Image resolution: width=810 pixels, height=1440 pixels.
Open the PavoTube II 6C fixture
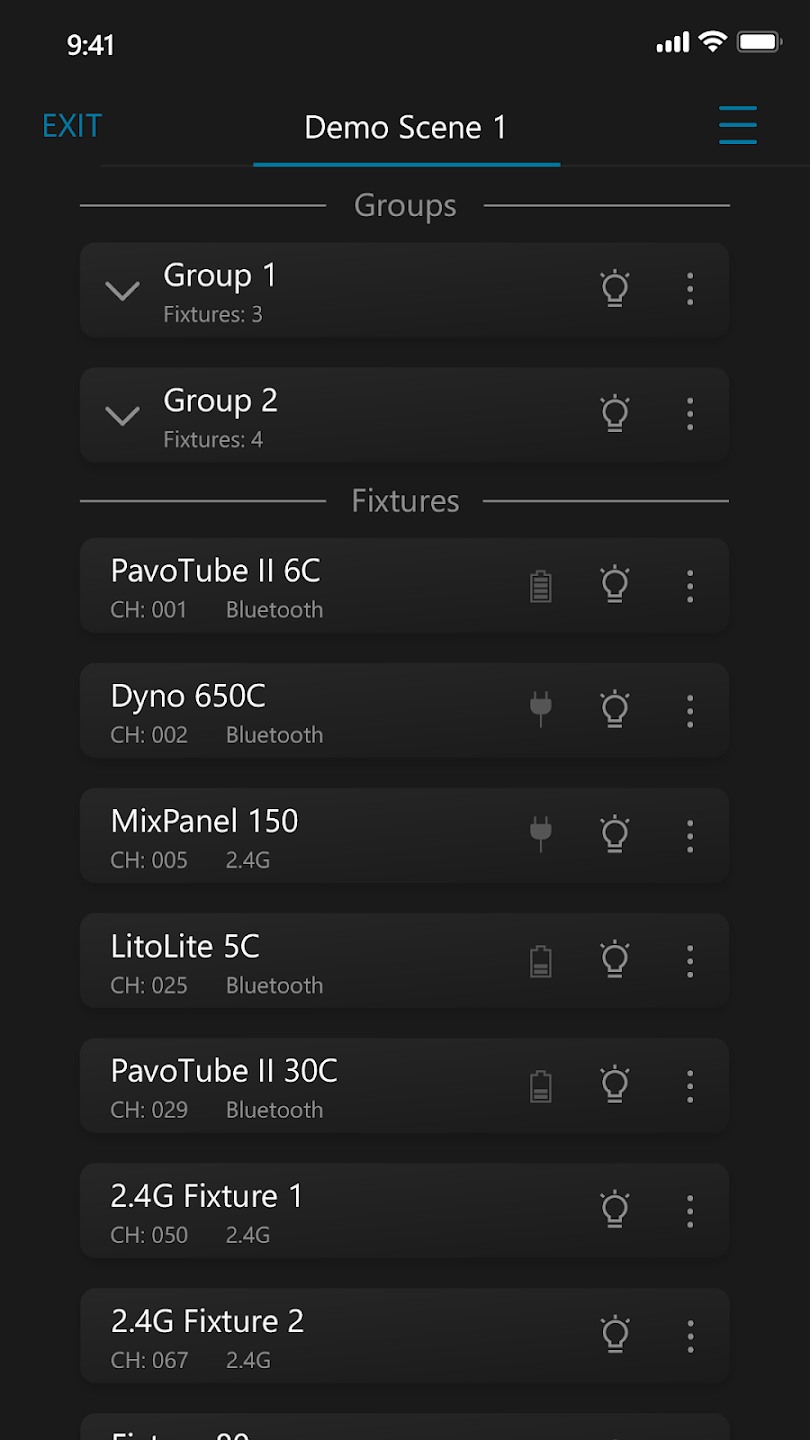pyautogui.click(x=405, y=586)
